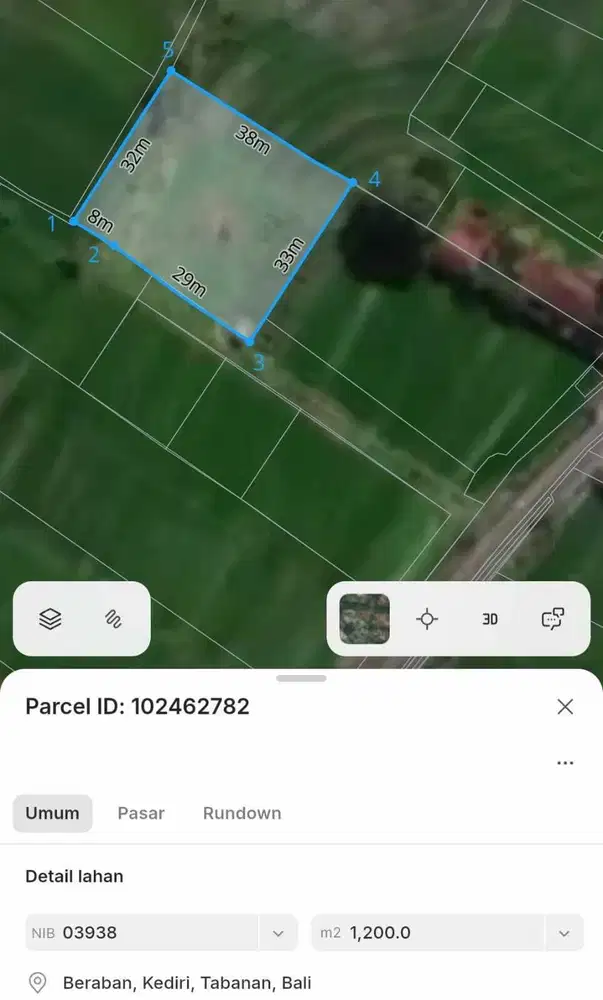Viewport: 603px width, 1000px height.
Task: Select the Umum tab
Action: pyautogui.click(x=52, y=813)
